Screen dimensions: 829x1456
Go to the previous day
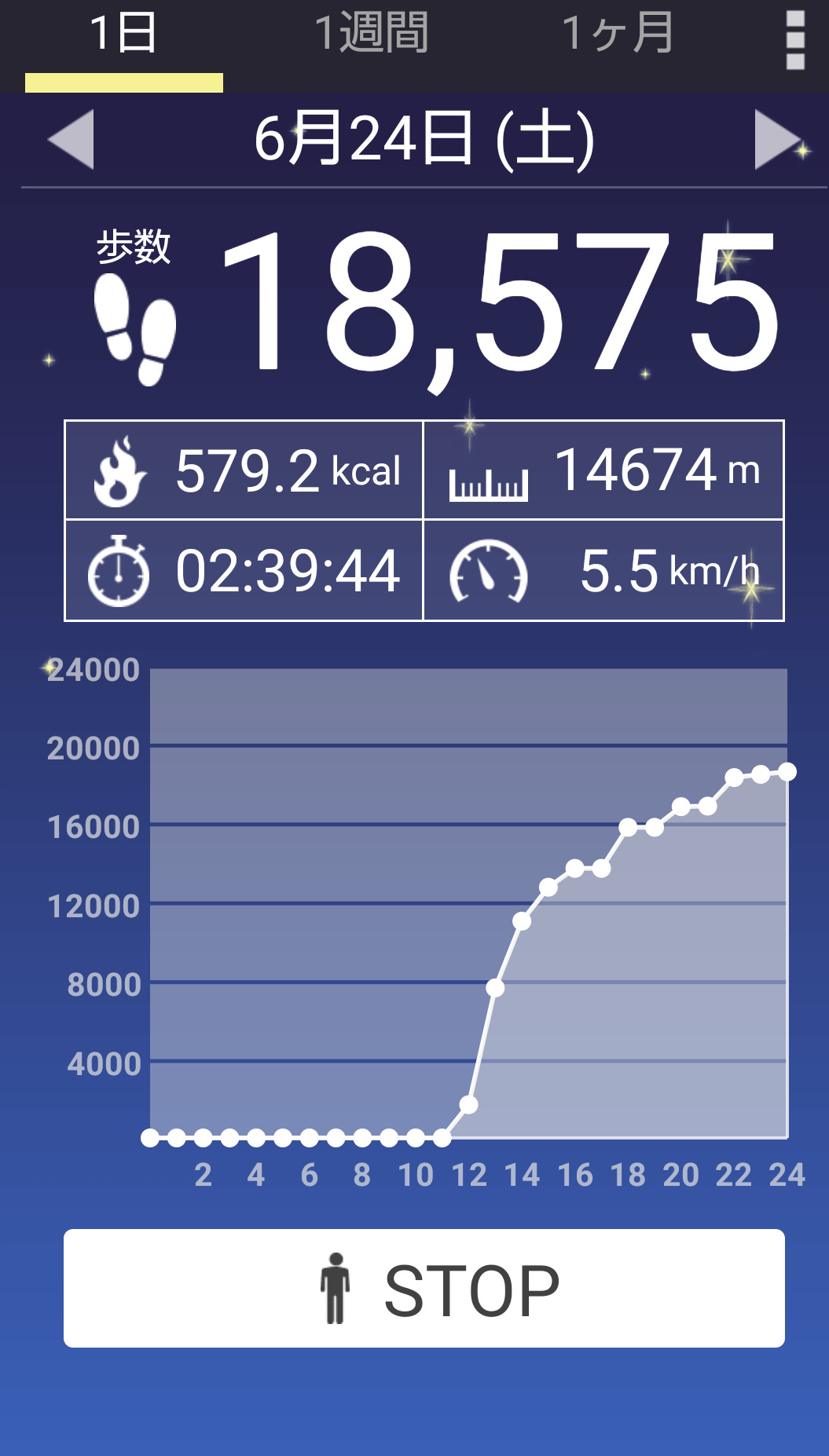72,139
